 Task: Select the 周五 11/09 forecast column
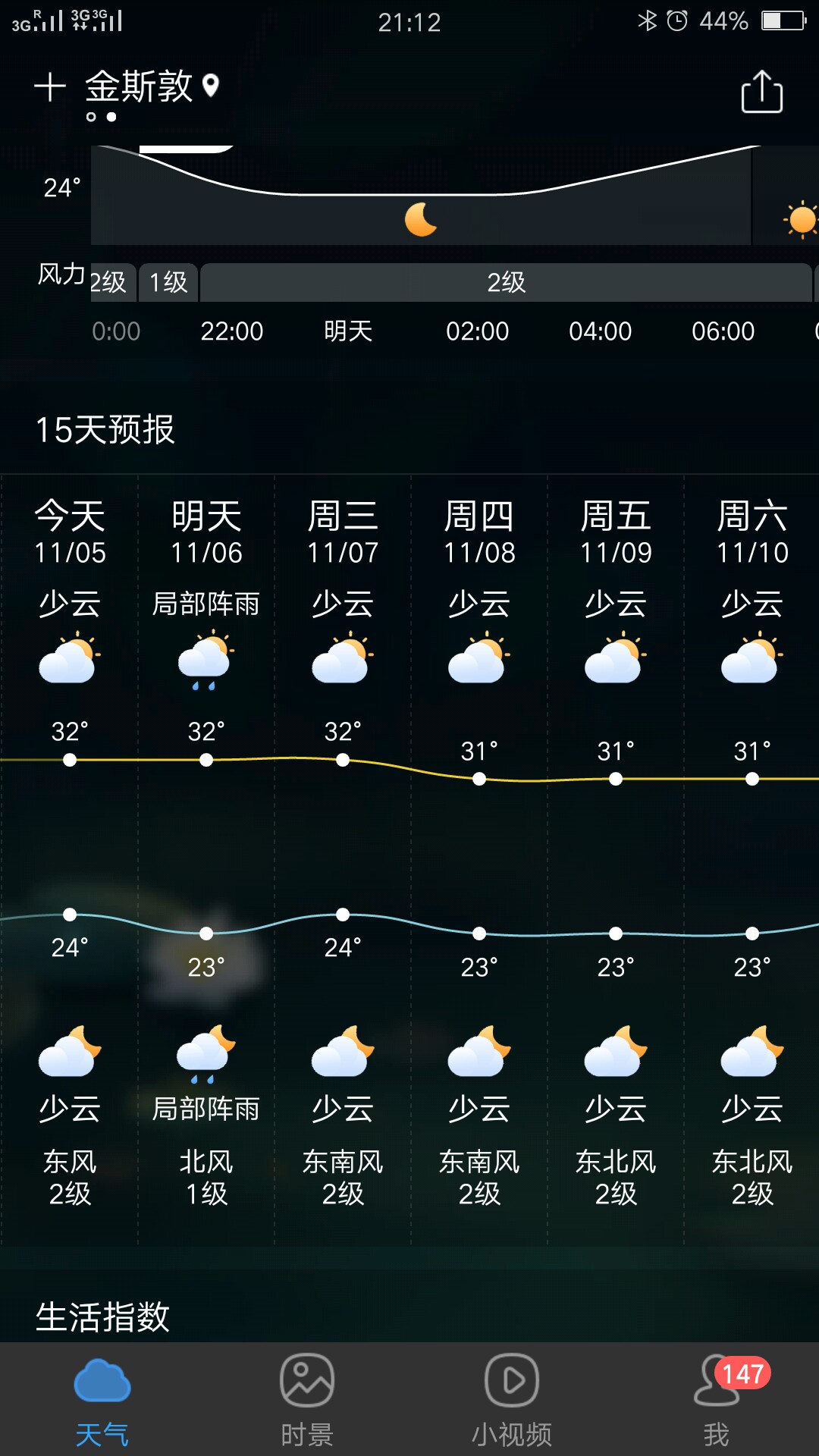coord(616,859)
